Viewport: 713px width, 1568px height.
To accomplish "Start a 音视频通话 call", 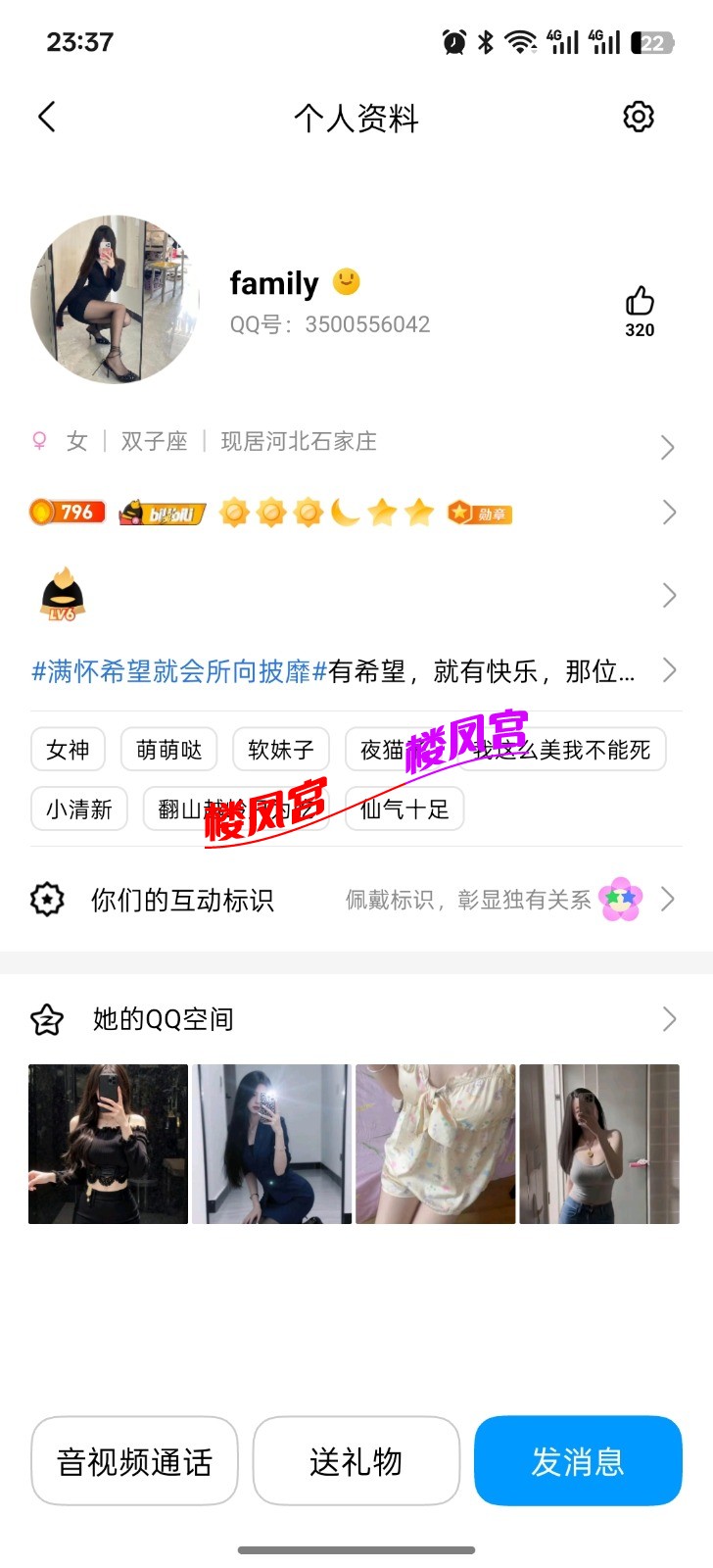I will click(135, 1461).
